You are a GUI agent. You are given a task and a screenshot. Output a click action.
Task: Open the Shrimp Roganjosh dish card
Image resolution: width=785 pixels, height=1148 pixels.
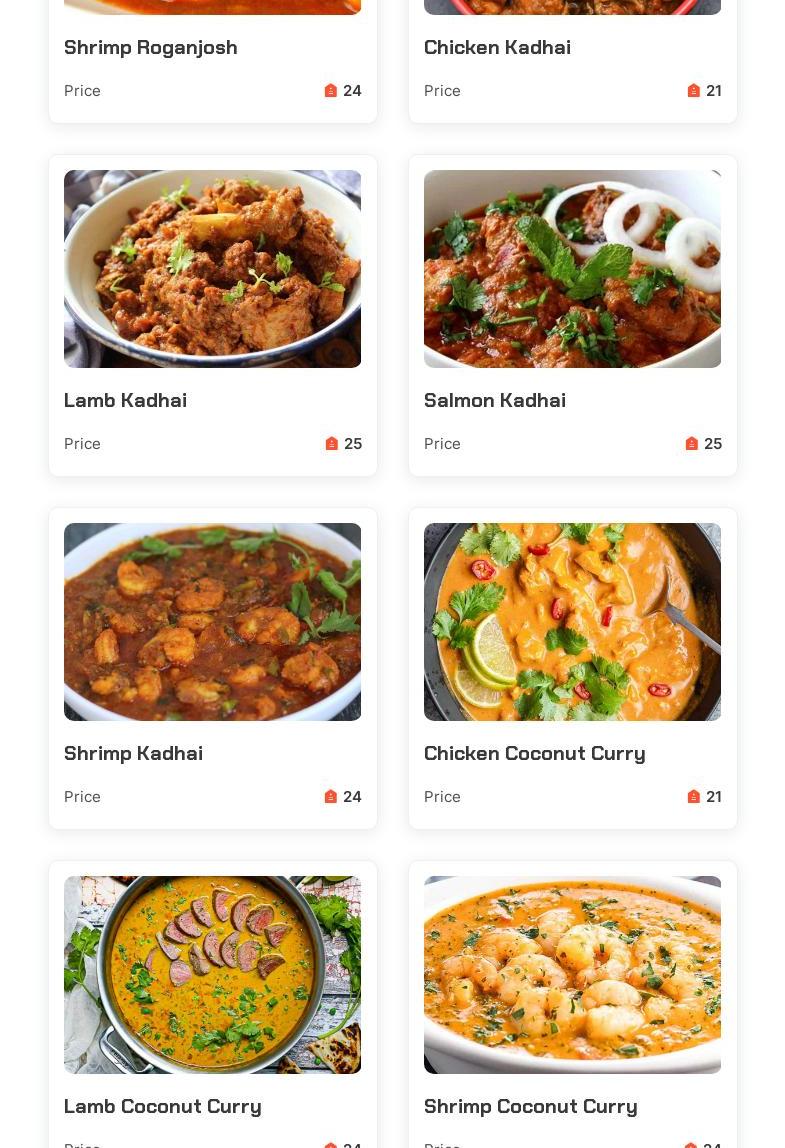(x=151, y=48)
